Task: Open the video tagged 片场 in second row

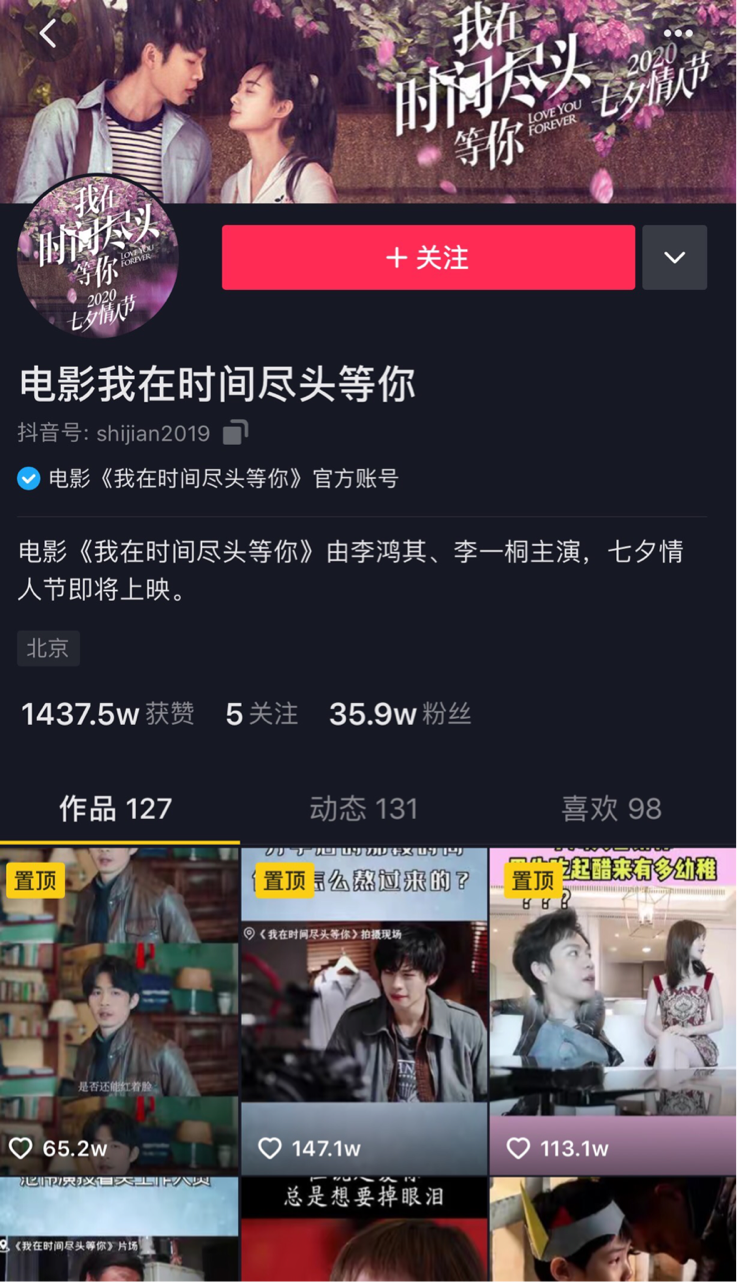Action: [119, 1230]
